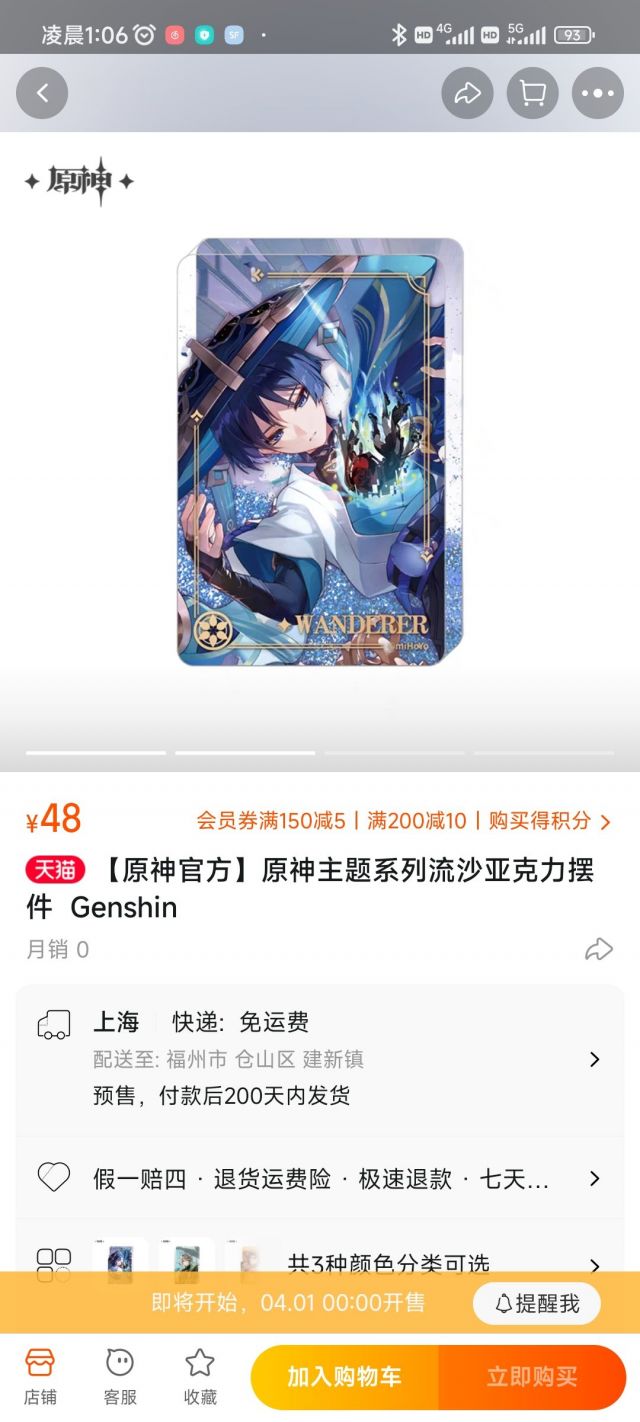The image size is (640, 1422).
Task: Share this product from the top bar
Action: pos(468,93)
